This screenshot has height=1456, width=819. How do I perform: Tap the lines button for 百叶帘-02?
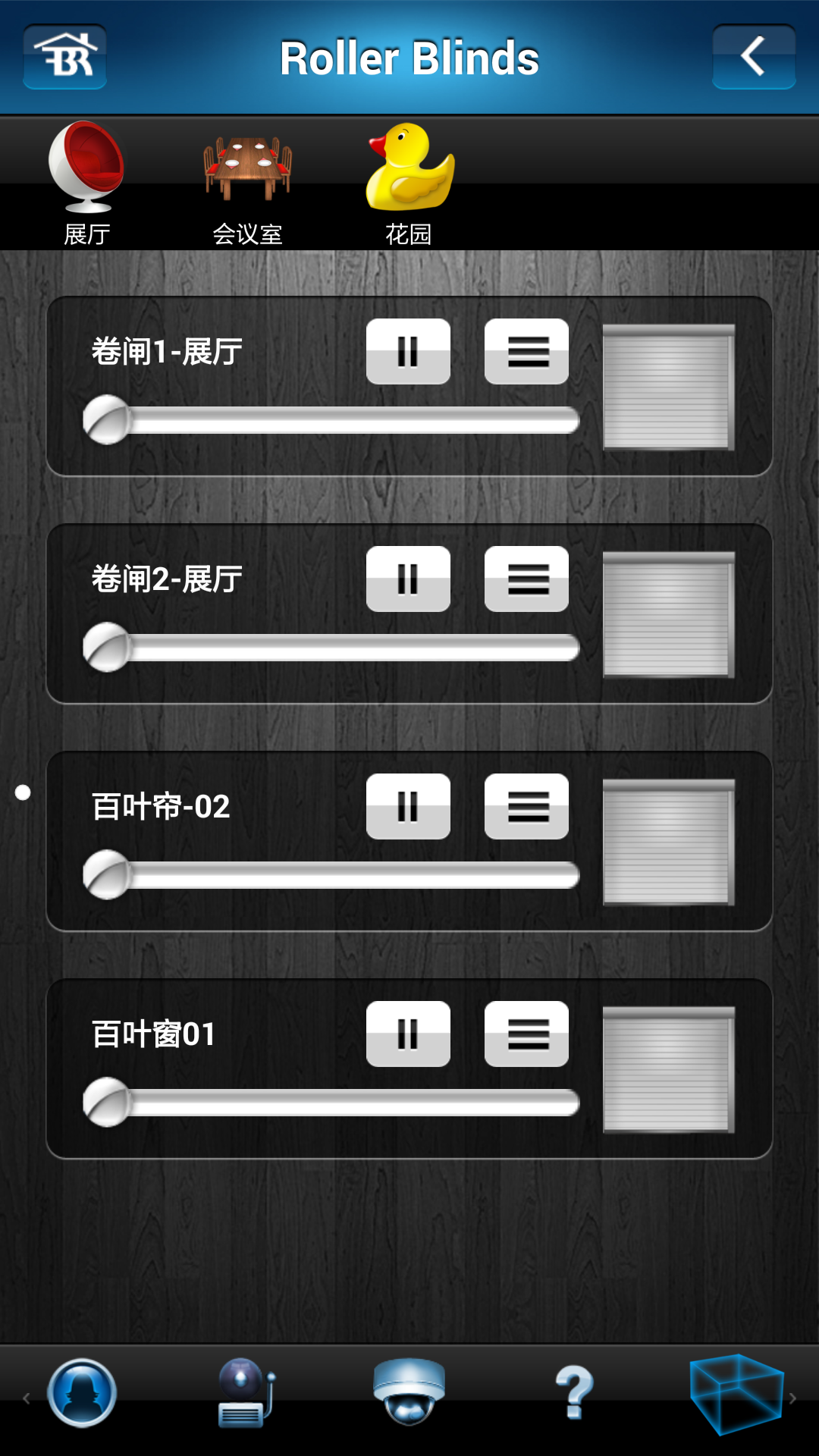(526, 806)
